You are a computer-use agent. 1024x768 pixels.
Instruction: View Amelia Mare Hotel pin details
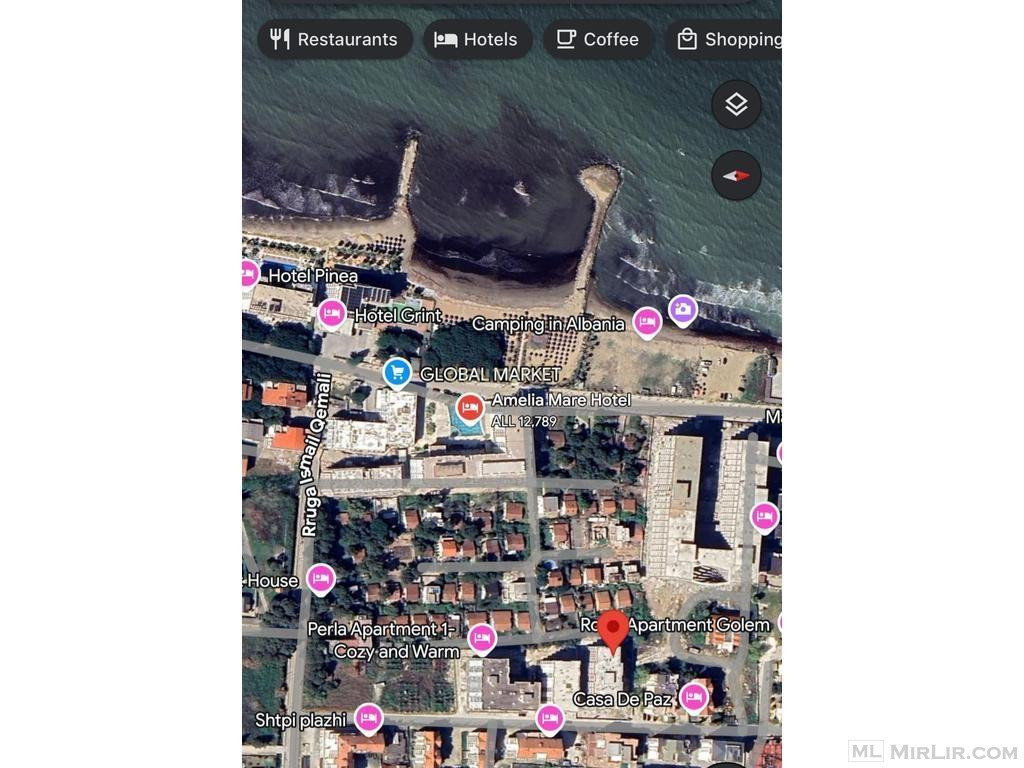point(469,407)
